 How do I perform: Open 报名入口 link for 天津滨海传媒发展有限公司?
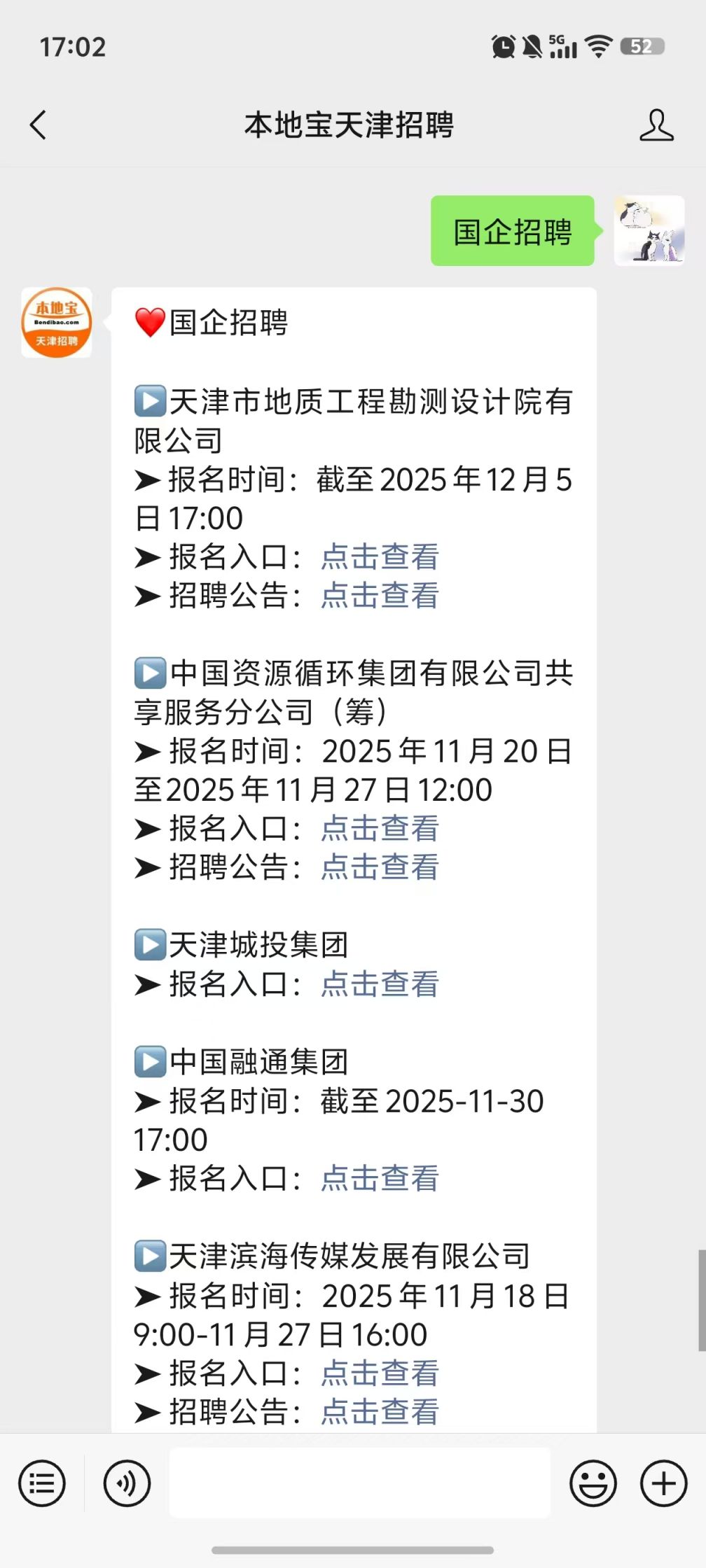[380, 1373]
